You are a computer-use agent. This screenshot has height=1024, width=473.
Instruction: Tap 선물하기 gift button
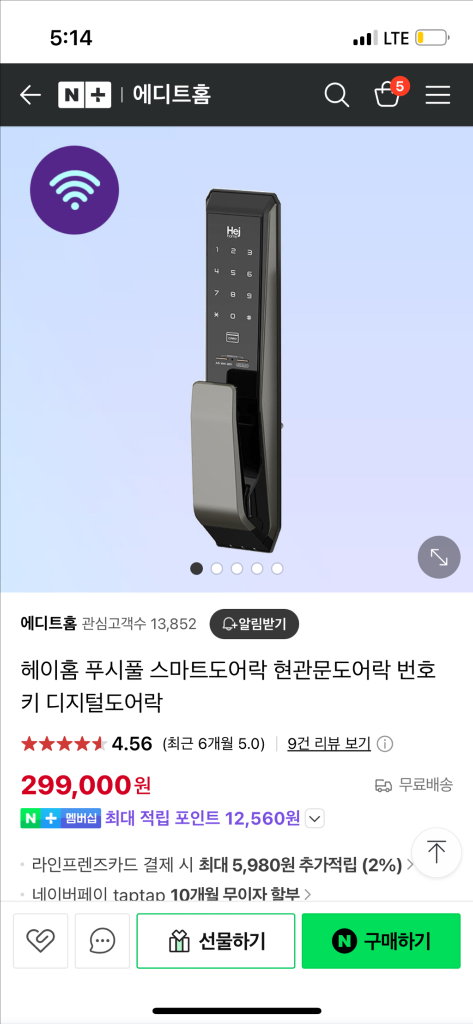(x=216, y=940)
